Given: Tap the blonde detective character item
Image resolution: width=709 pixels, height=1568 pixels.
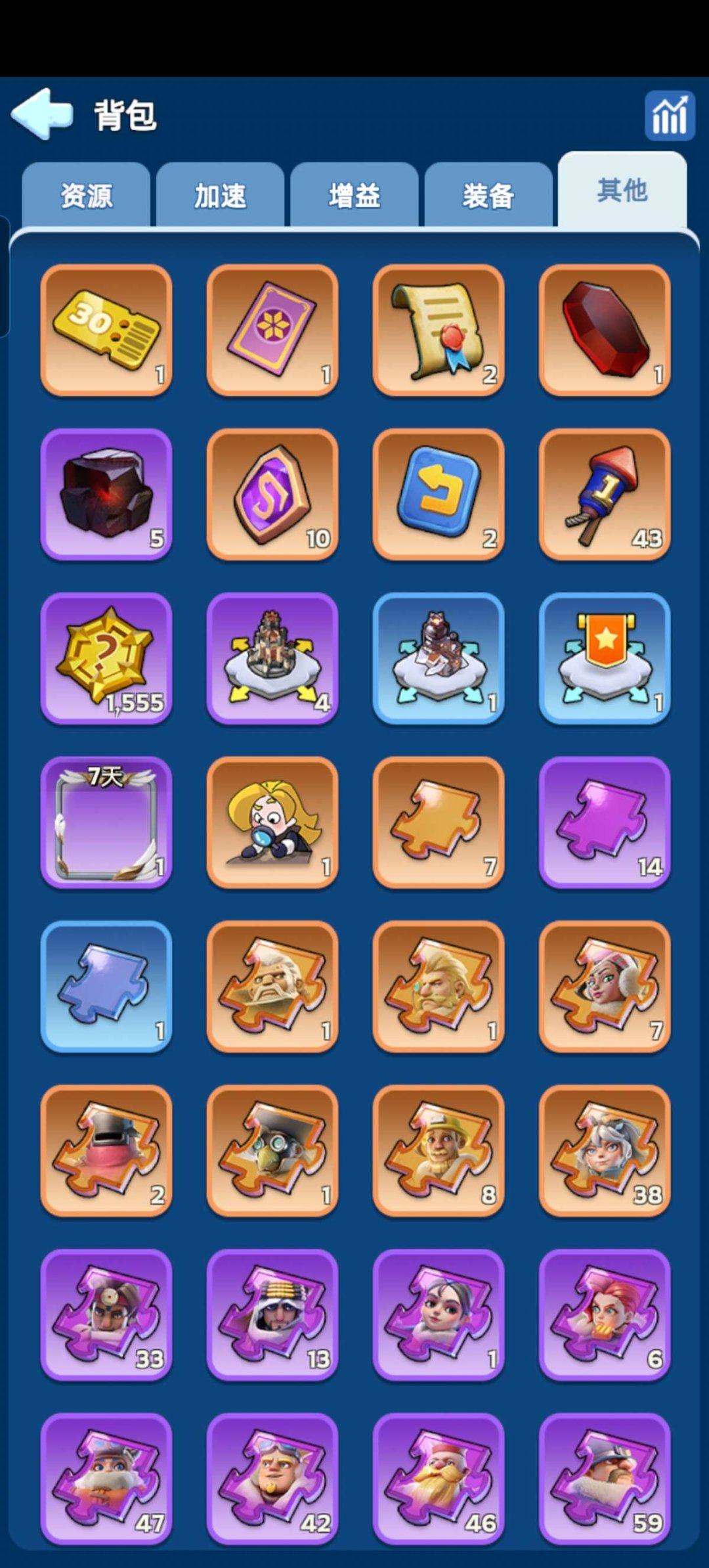Looking at the screenshot, I should tap(272, 822).
